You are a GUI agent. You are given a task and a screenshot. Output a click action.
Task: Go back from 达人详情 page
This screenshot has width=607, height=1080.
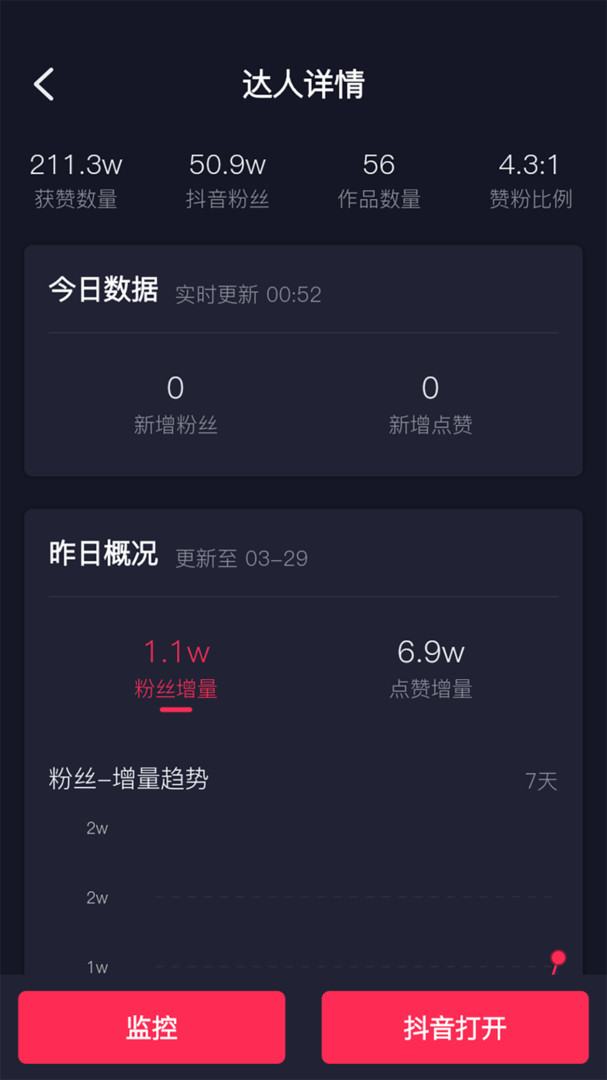(43, 85)
